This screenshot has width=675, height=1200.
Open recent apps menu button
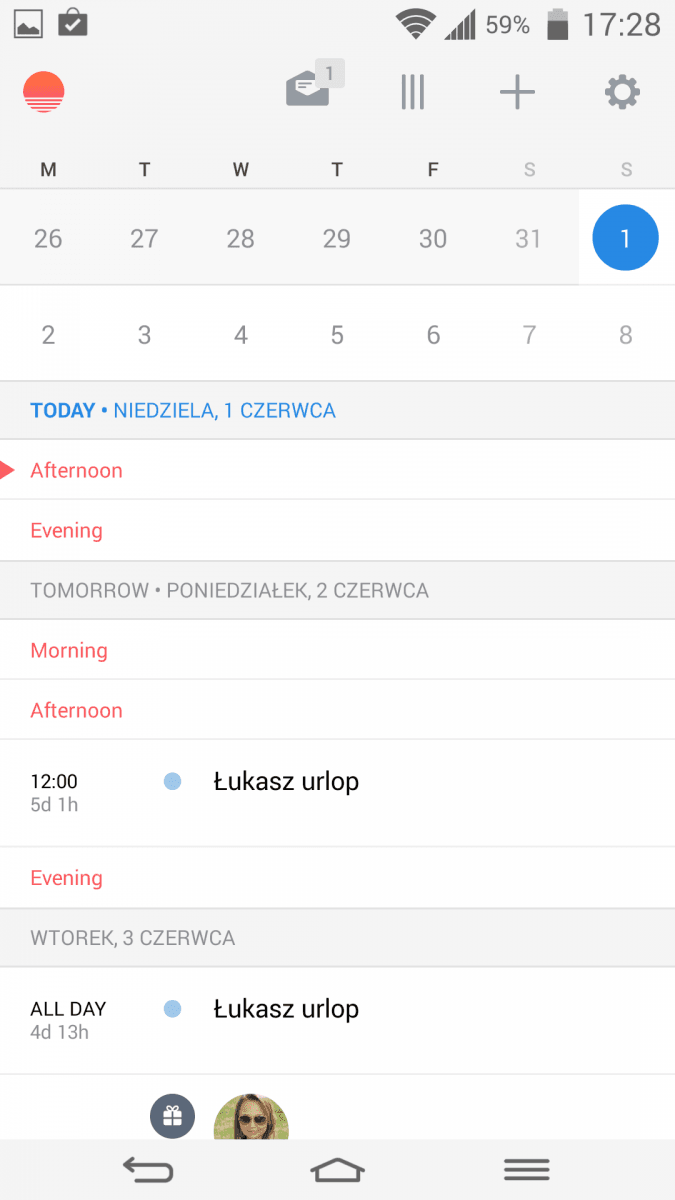527,1169
